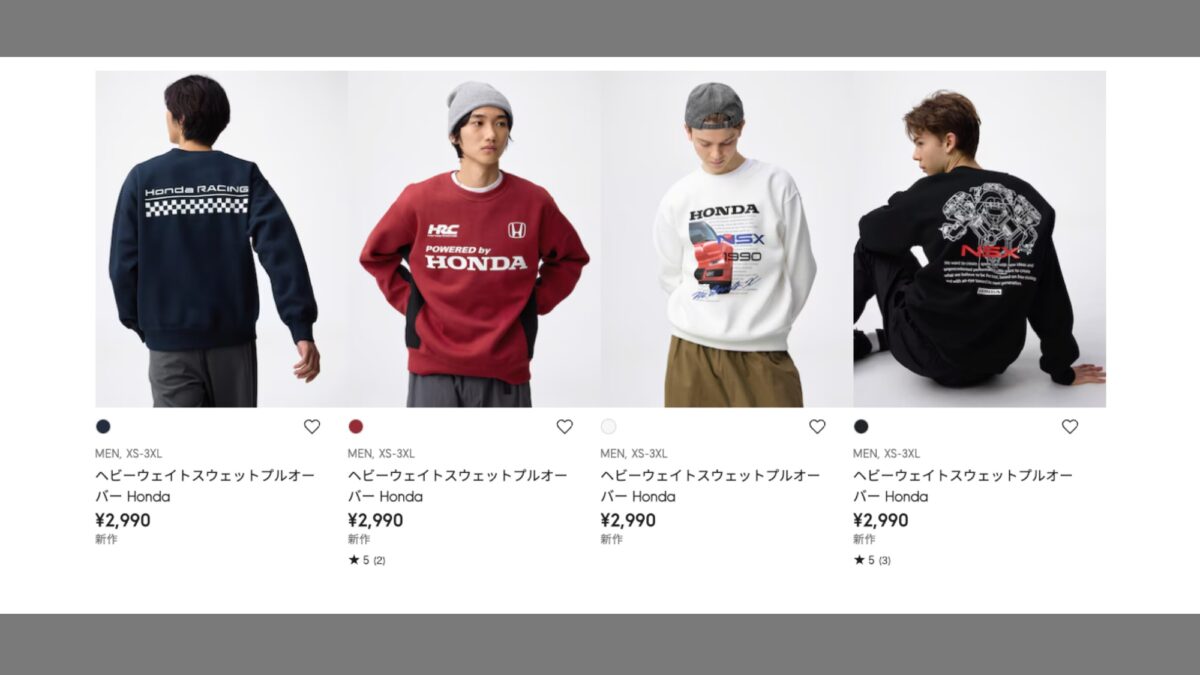
Task: Add the red sweatshirt to wishlist
Action: [x=565, y=426]
